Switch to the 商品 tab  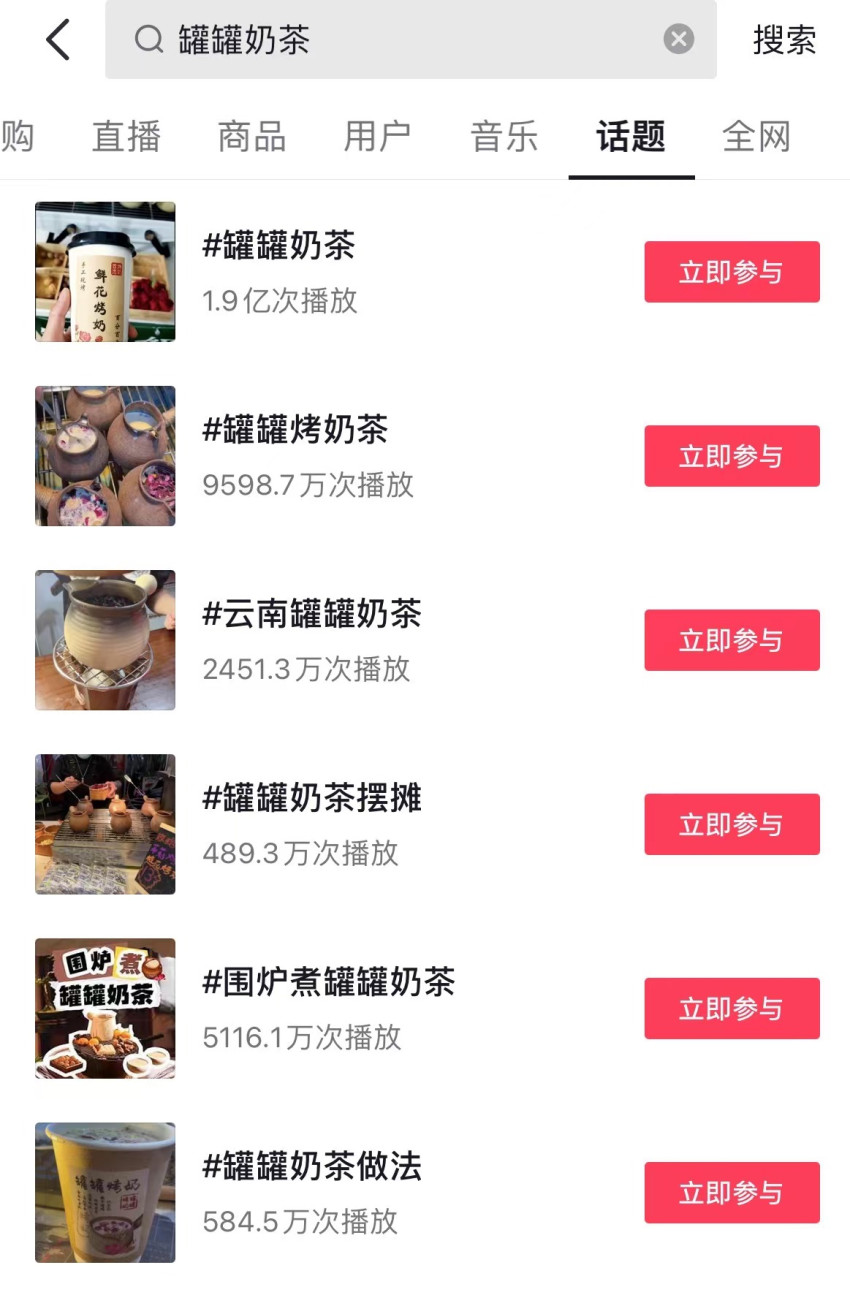[x=250, y=137]
